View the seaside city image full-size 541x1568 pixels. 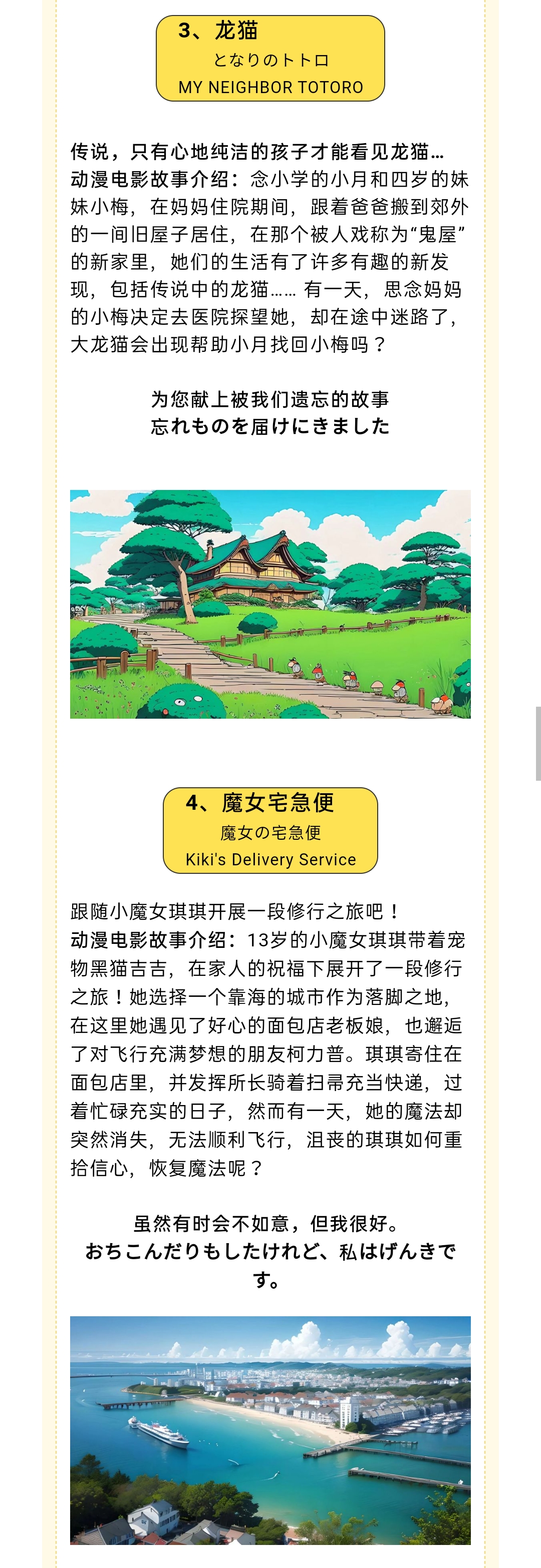click(270, 1430)
